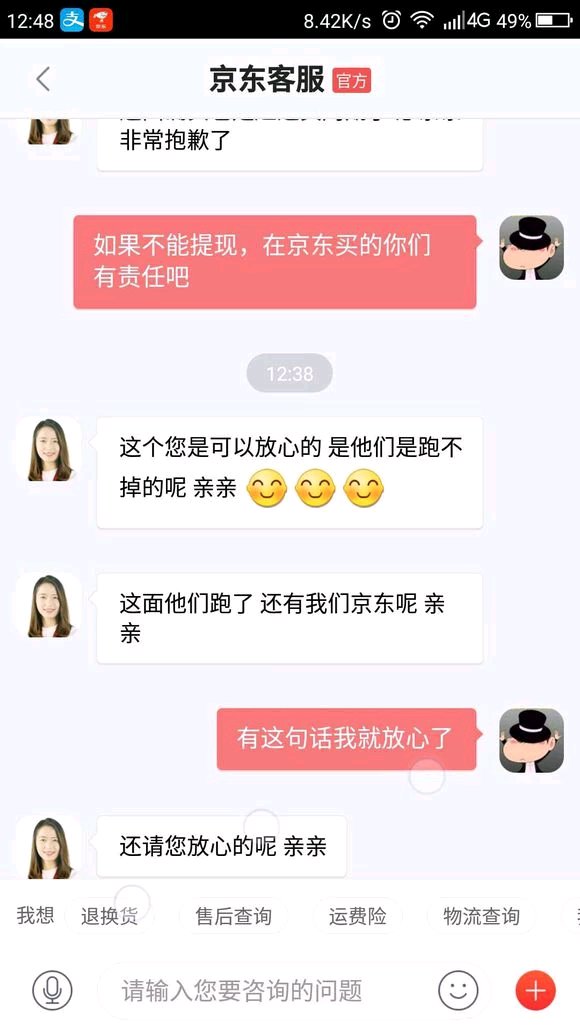
Task: Tap the 退换货 quick option
Action: click(x=109, y=916)
